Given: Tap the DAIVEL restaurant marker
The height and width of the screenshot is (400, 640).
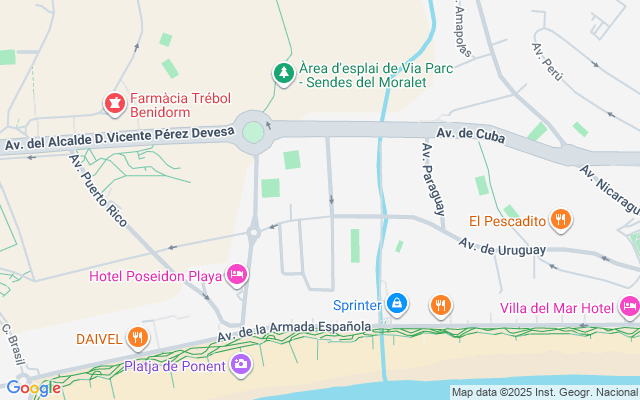Looking at the screenshot, I should point(138,338).
